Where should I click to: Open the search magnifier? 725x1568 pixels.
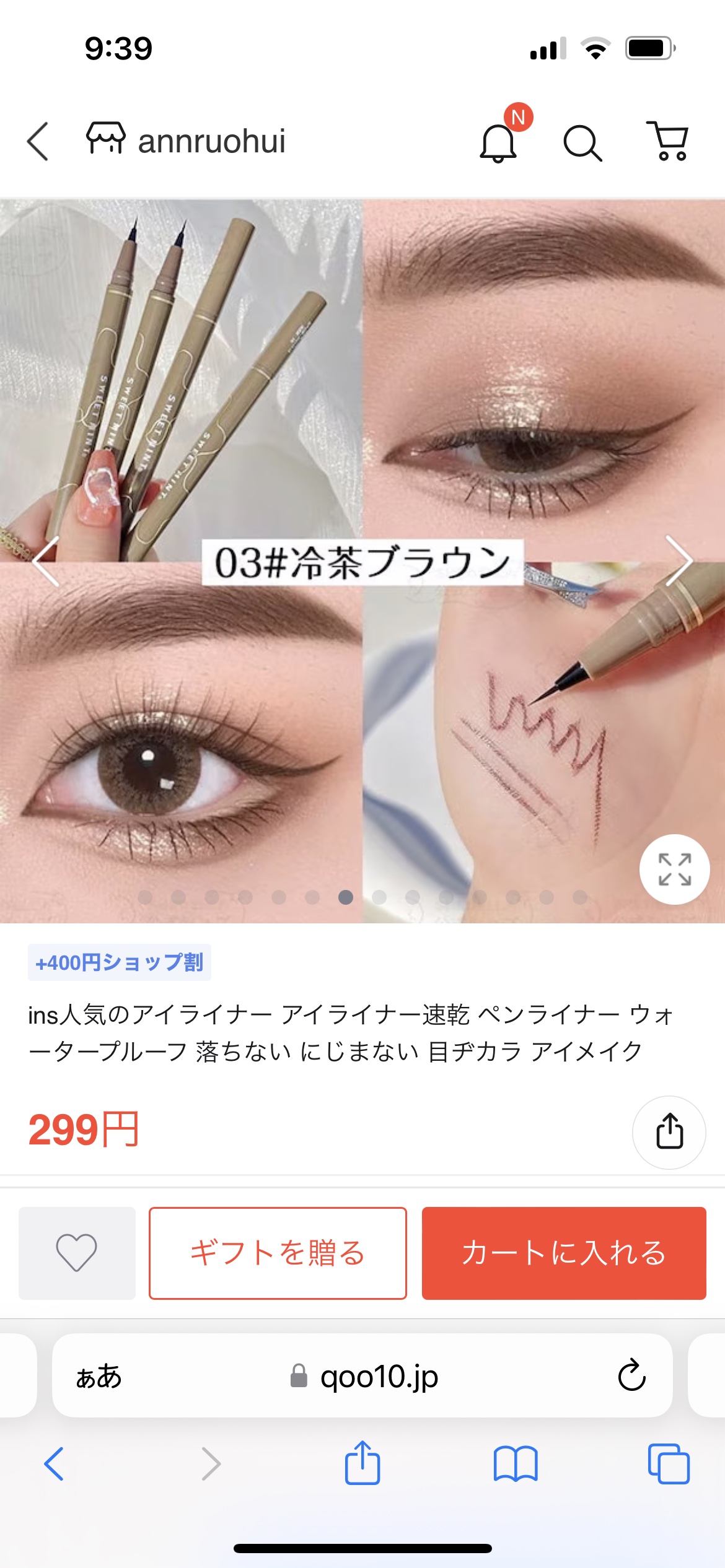pyautogui.click(x=582, y=143)
